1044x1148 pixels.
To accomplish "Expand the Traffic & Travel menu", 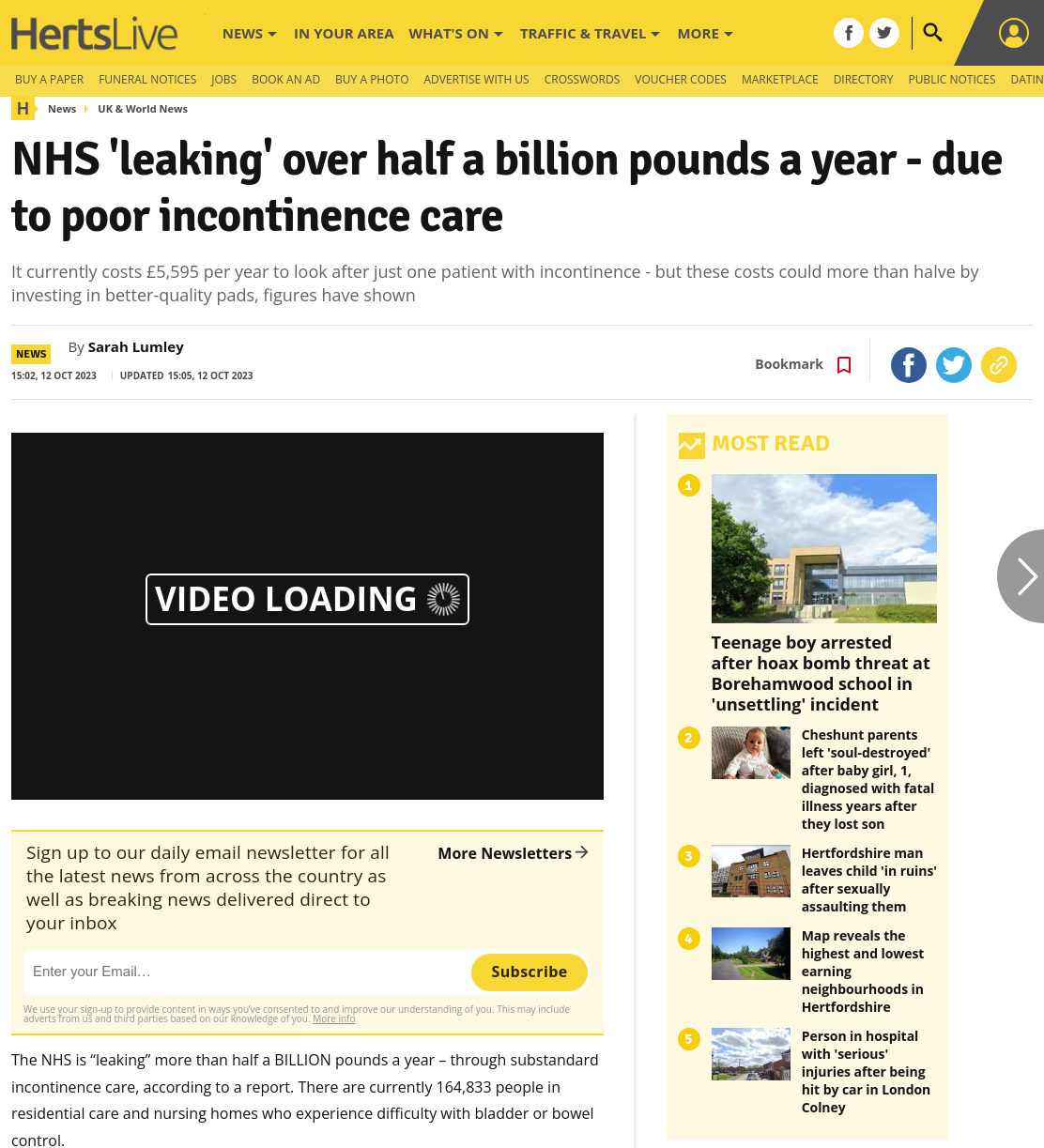I will pos(590,34).
